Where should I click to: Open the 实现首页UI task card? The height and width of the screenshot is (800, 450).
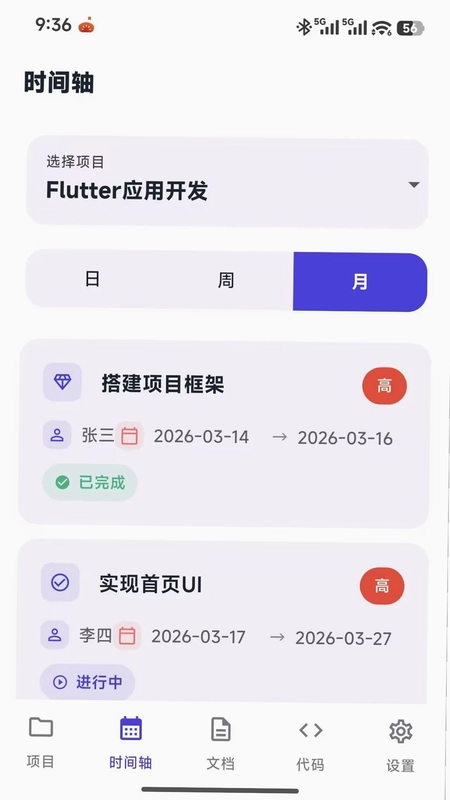tap(222, 621)
